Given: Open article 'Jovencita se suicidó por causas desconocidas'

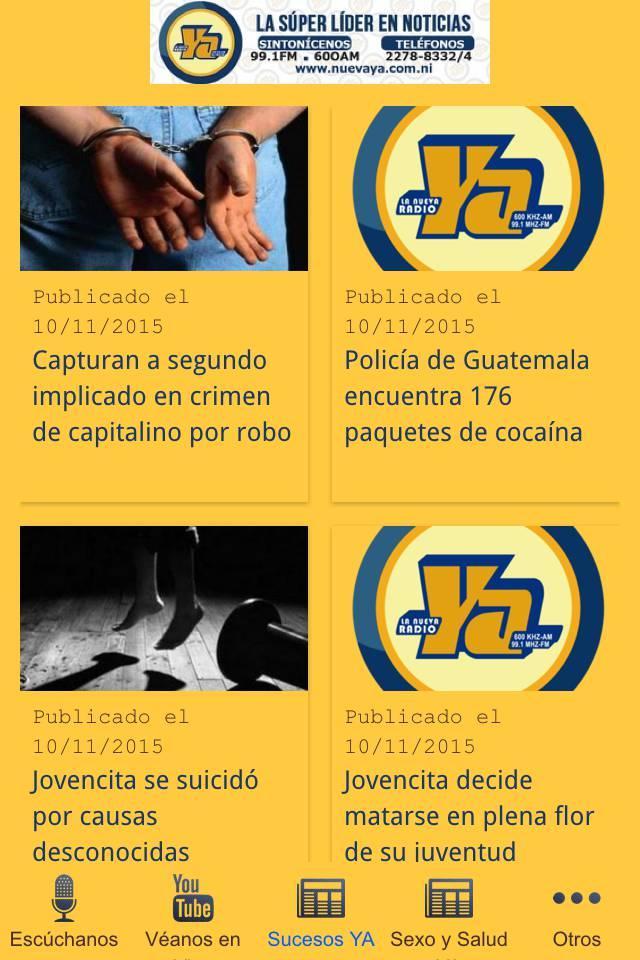Looking at the screenshot, I should click(x=163, y=815).
